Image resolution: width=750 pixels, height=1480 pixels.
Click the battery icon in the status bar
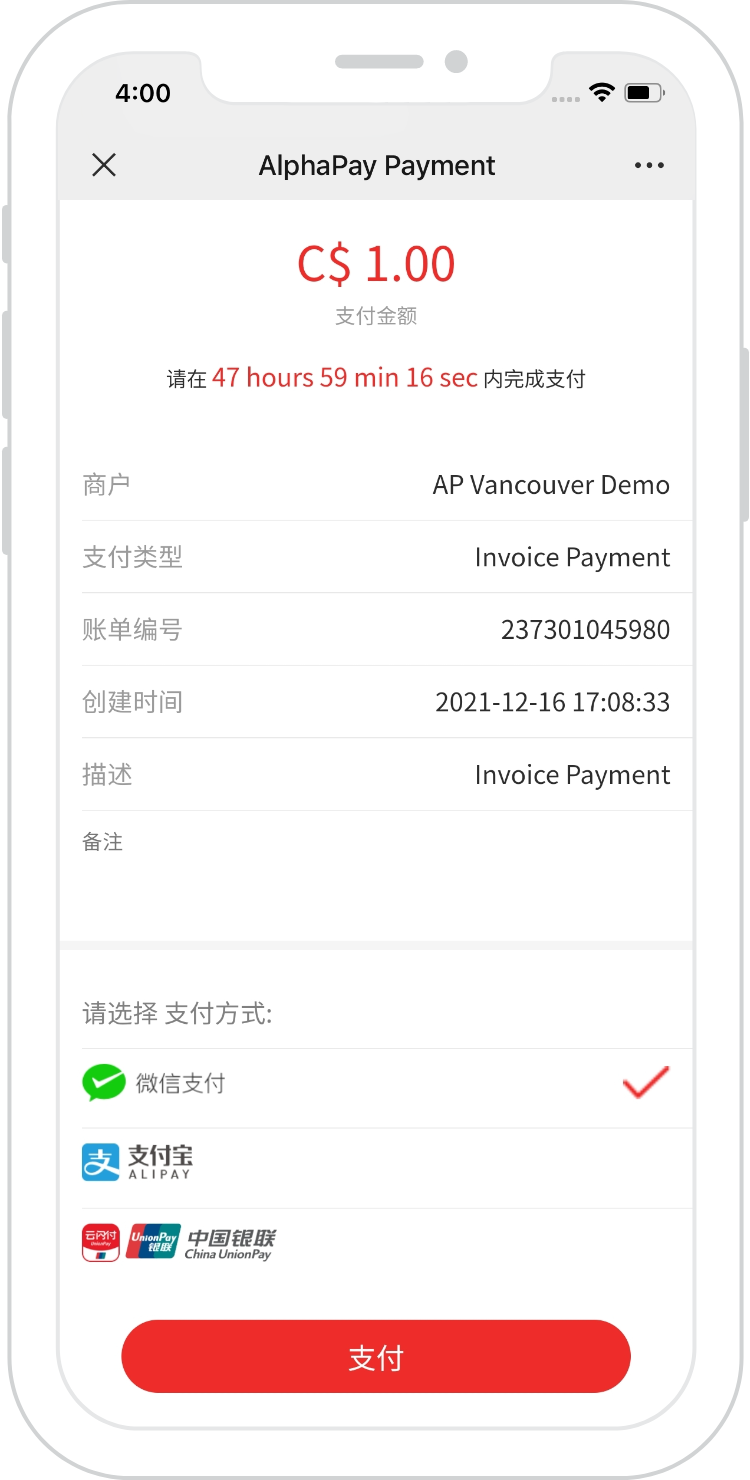tap(641, 91)
